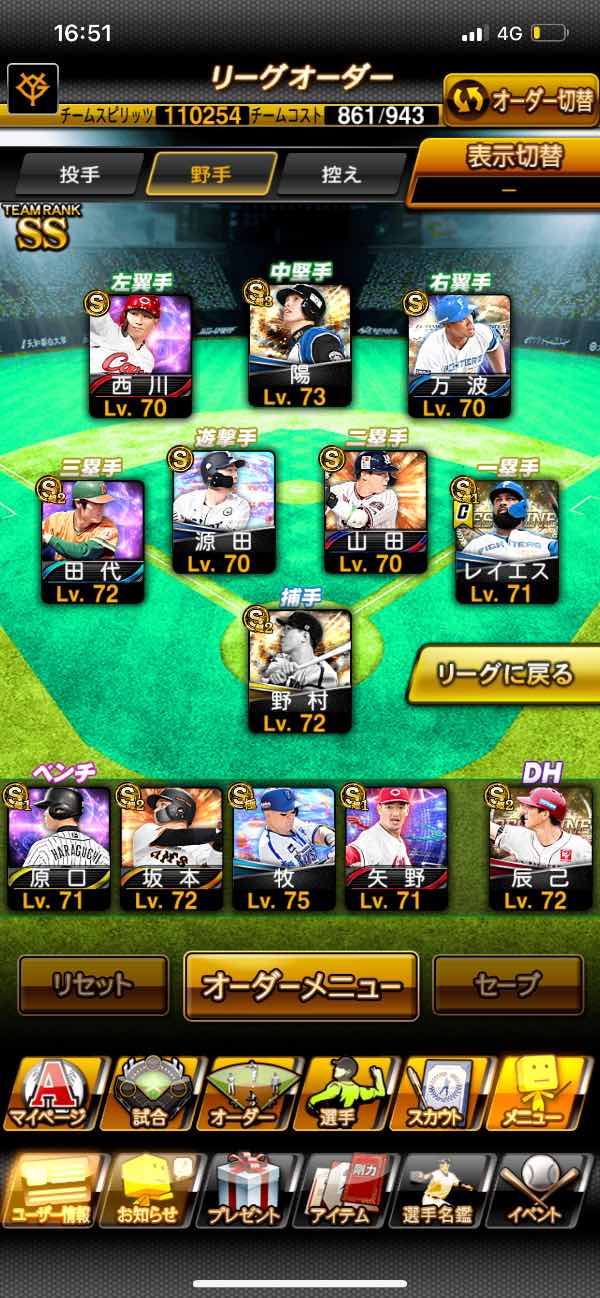Screen dimensions: 600x1298
Task: Select bench player 牧 card
Action: [x=283, y=848]
